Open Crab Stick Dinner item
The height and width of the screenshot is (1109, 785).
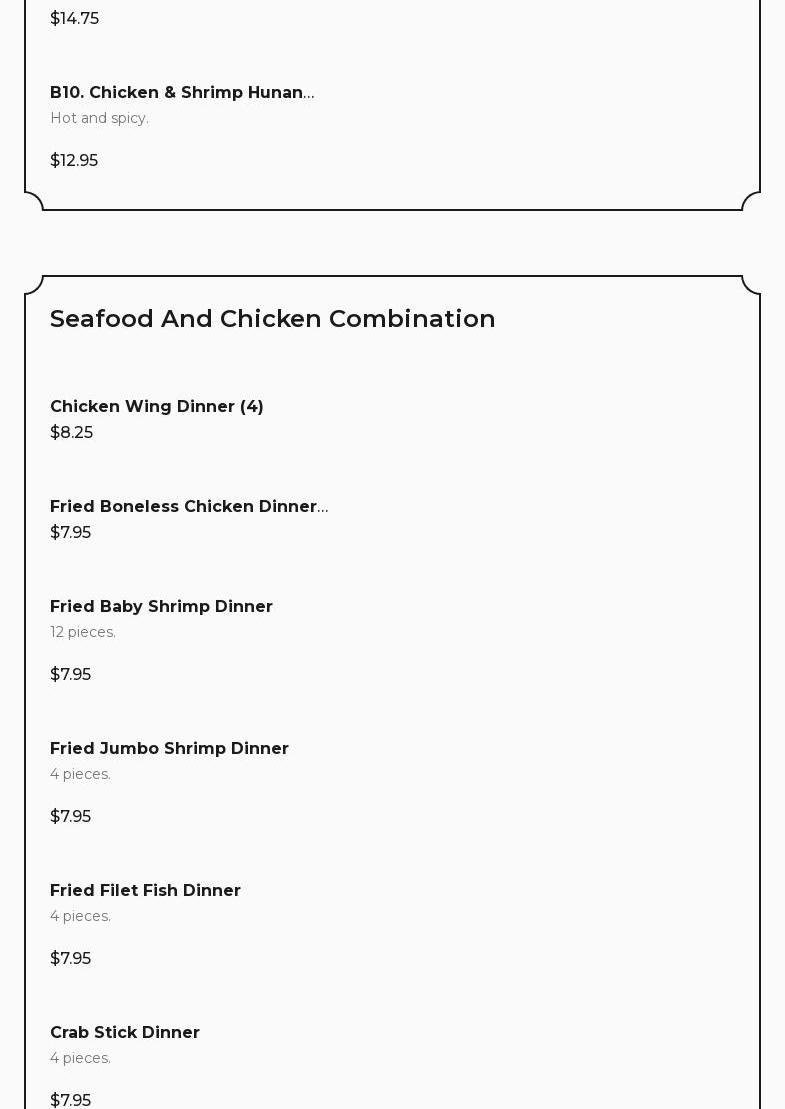pos(125,1033)
